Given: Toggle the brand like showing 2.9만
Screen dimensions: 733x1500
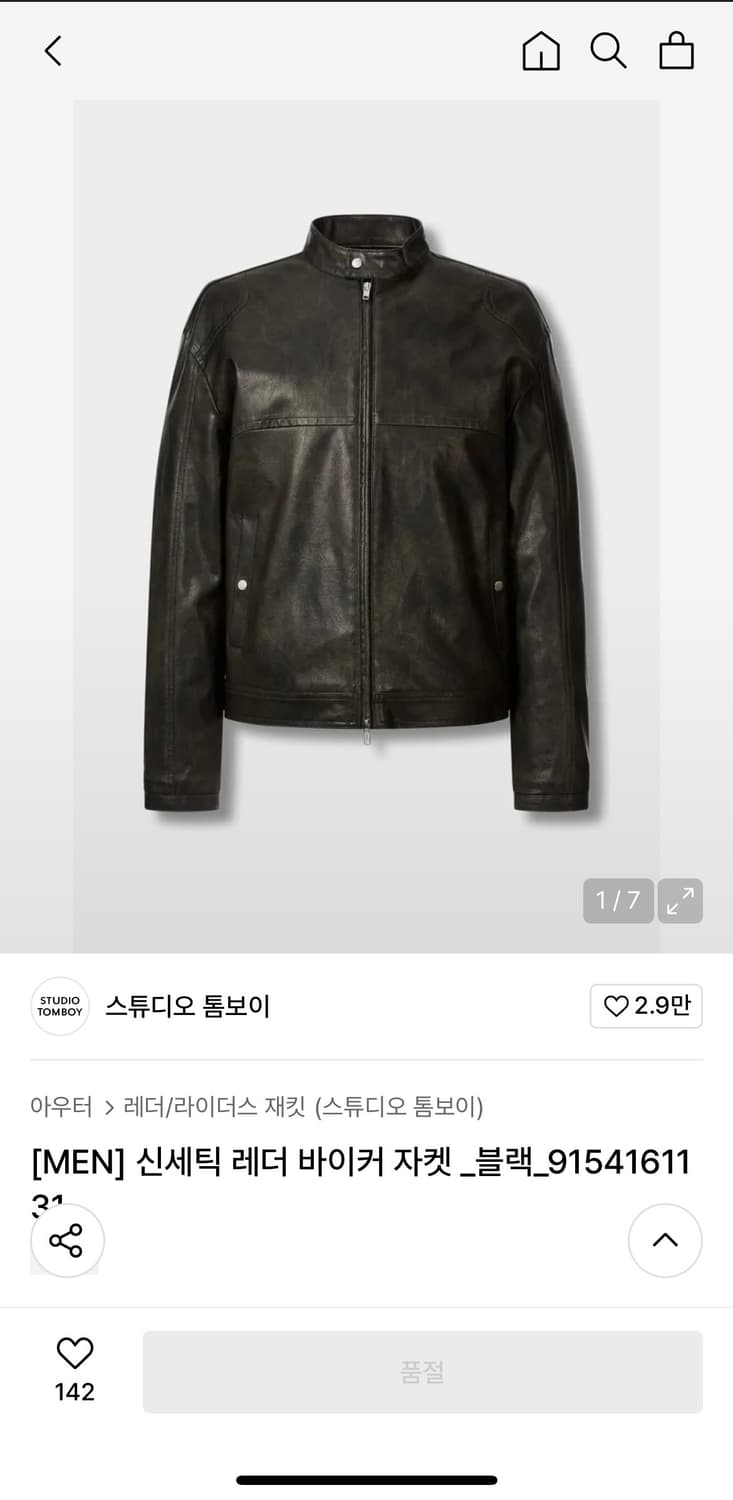Looking at the screenshot, I should coord(645,1007).
